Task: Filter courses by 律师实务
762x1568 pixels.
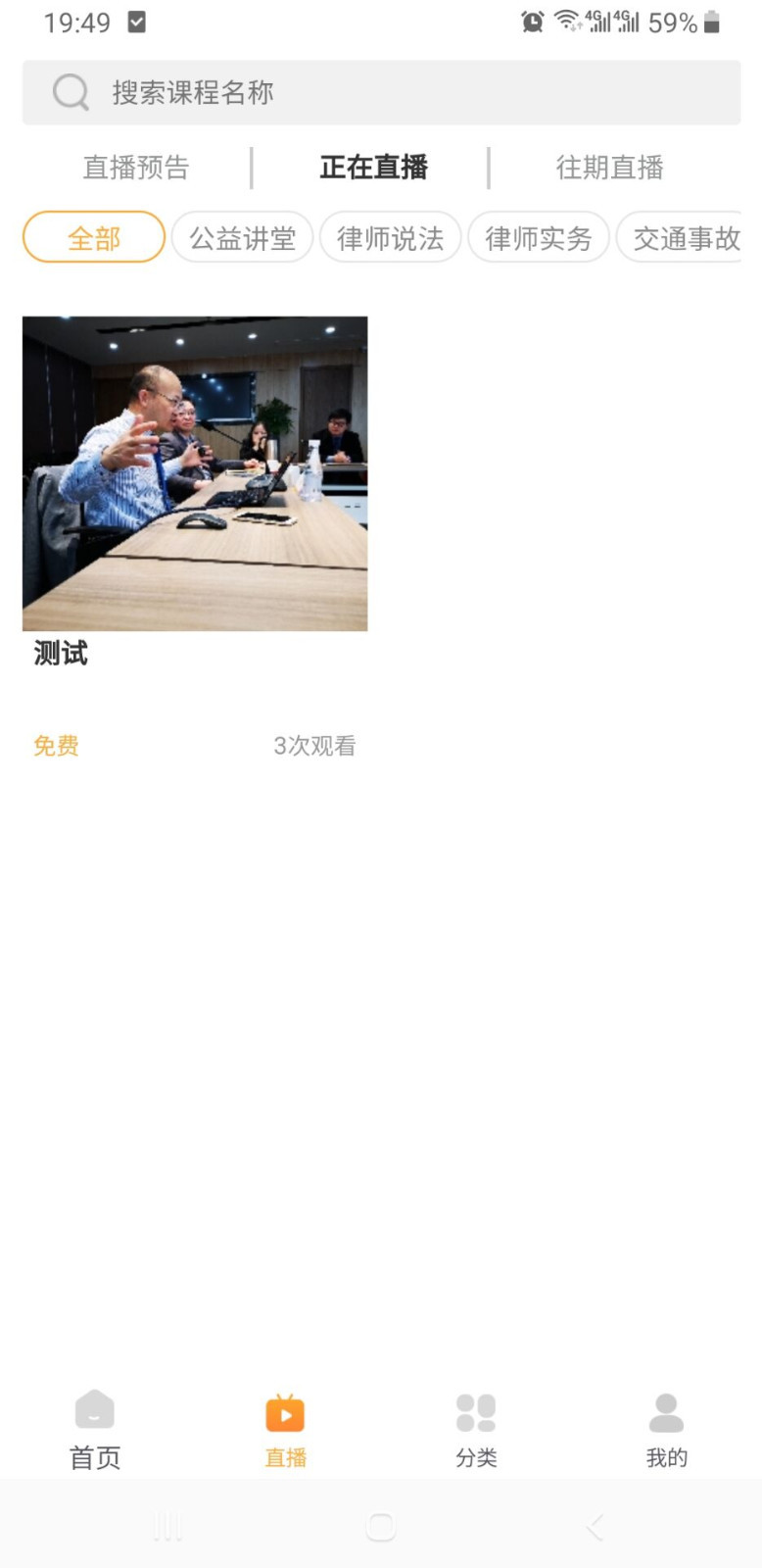Action: 538,238
